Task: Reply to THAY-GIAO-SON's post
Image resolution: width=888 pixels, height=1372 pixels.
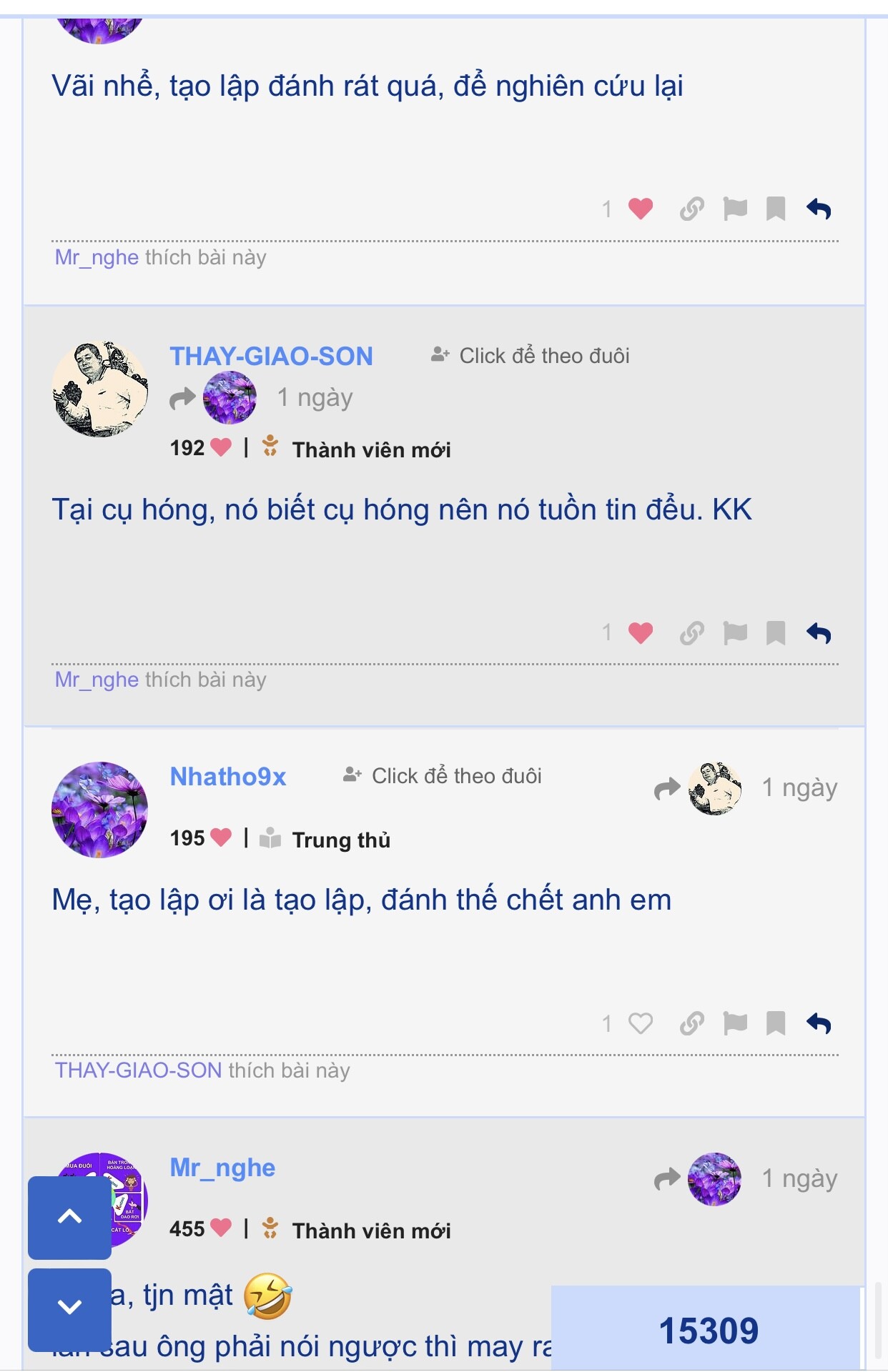Action: 819,633
